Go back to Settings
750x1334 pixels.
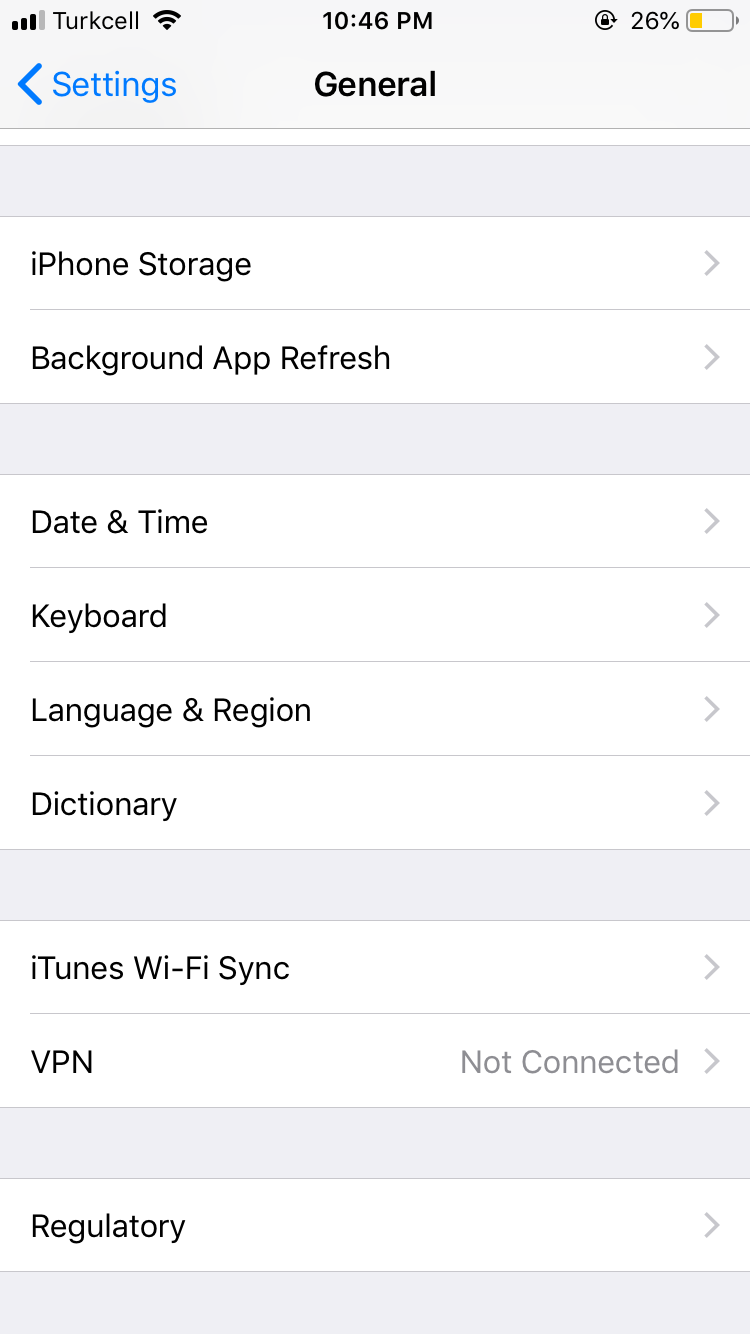point(98,85)
